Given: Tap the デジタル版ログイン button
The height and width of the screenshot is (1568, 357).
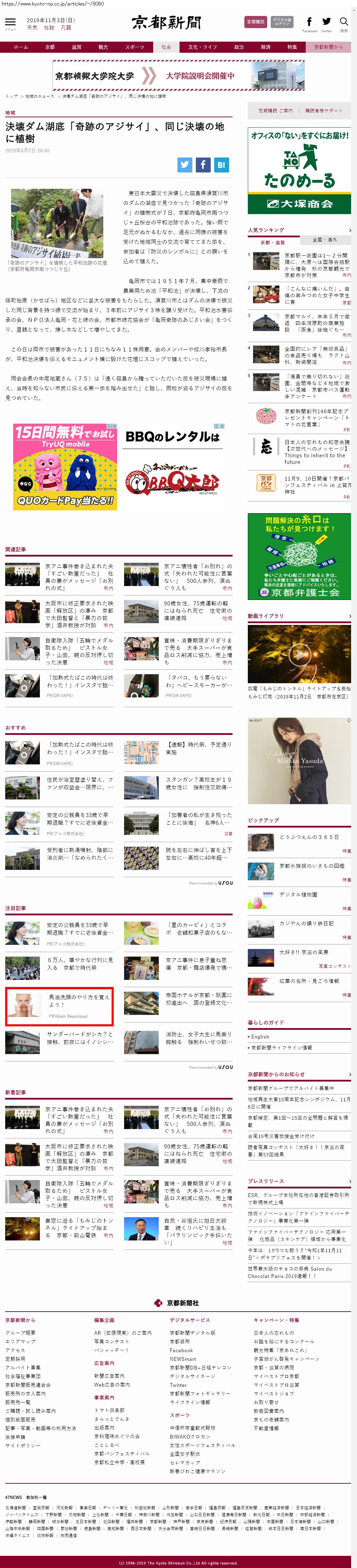Looking at the screenshot, I should tap(281, 22).
